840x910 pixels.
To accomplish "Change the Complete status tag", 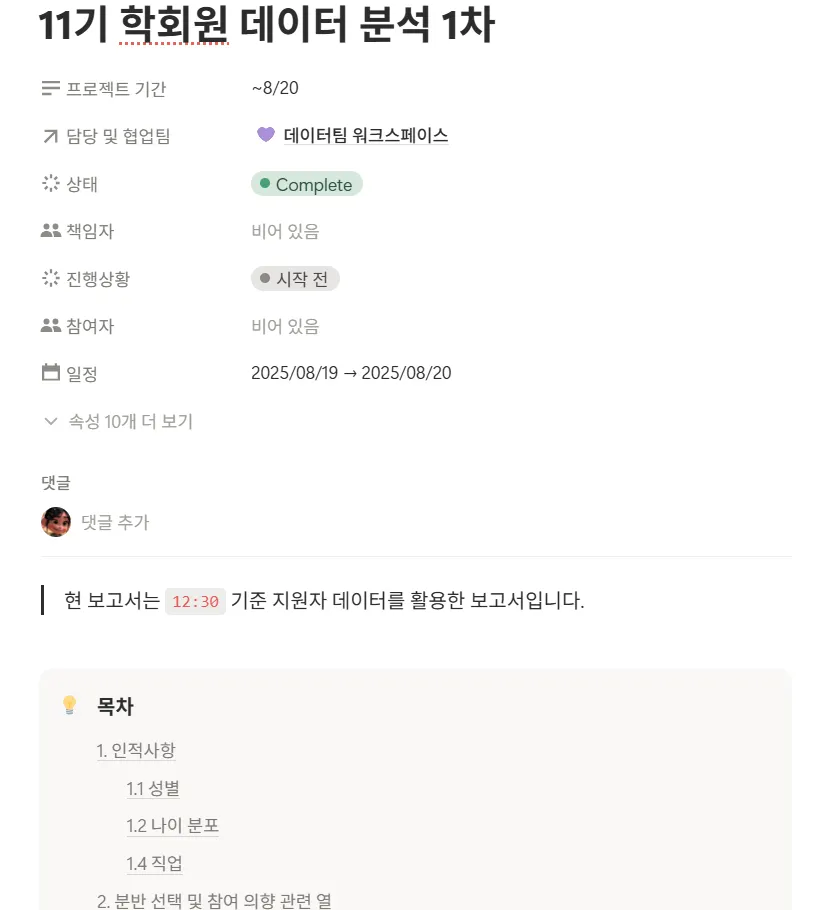I will (x=307, y=184).
